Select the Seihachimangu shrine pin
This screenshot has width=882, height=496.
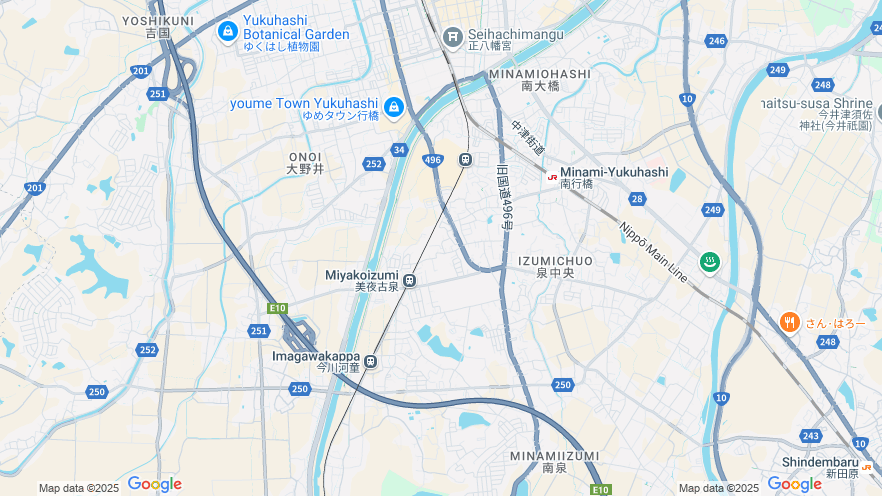(x=452, y=37)
